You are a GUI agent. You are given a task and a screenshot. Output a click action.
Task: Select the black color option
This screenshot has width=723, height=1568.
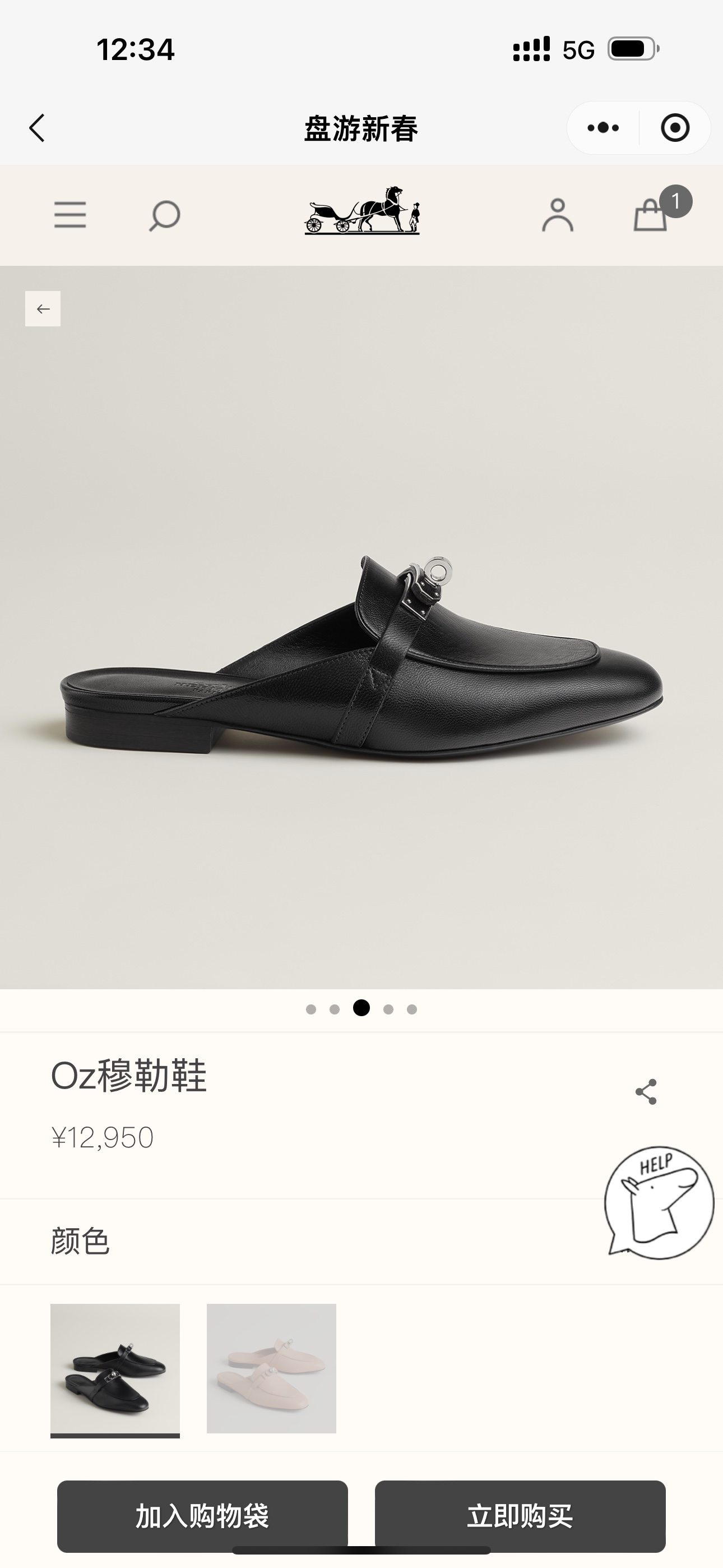click(x=115, y=1368)
